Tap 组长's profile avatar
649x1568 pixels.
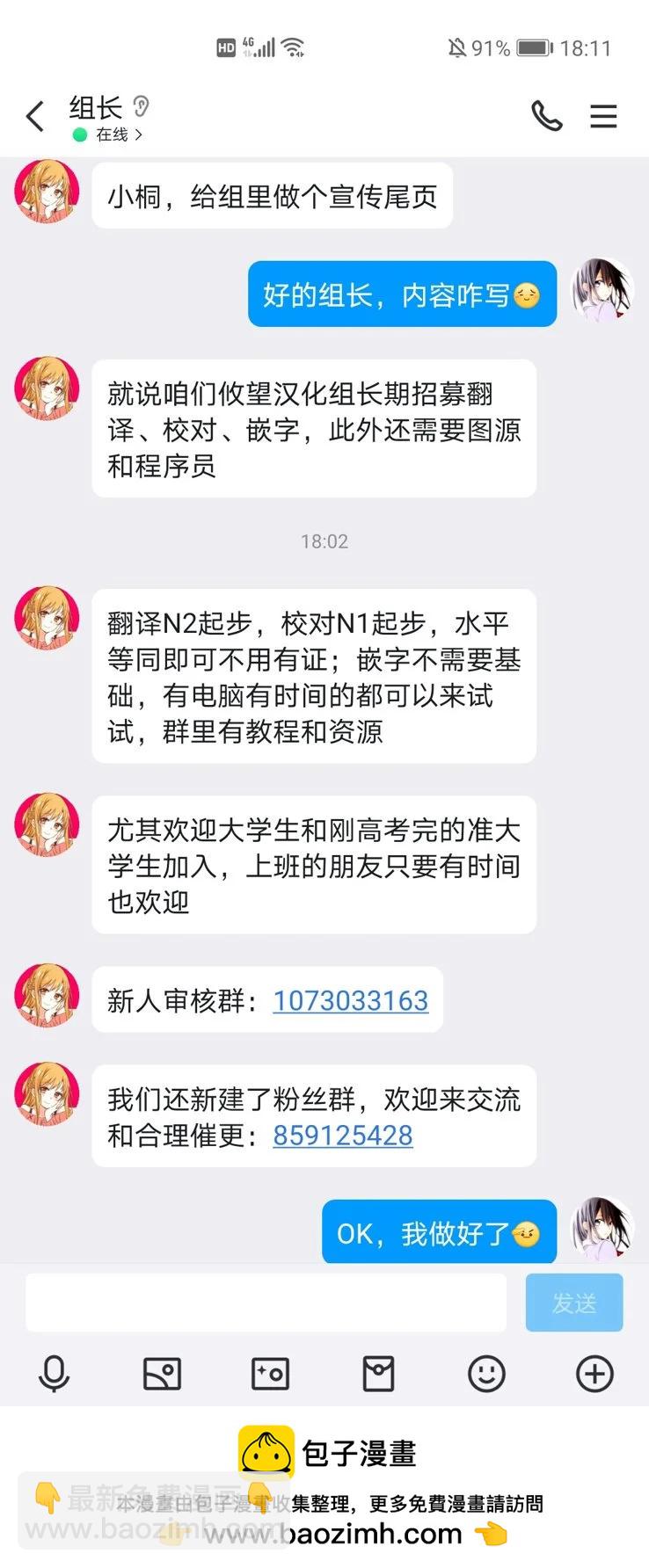pos(46,192)
